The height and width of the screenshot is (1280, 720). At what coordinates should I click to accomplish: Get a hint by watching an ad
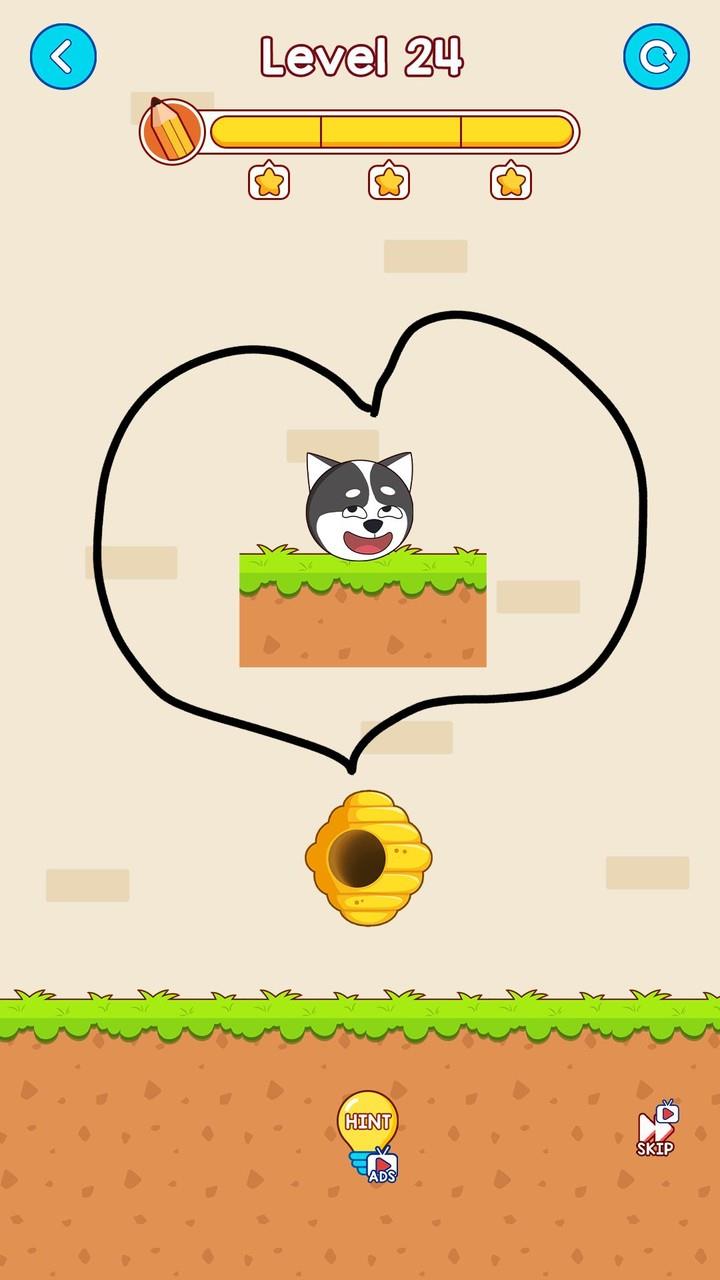click(368, 1135)
